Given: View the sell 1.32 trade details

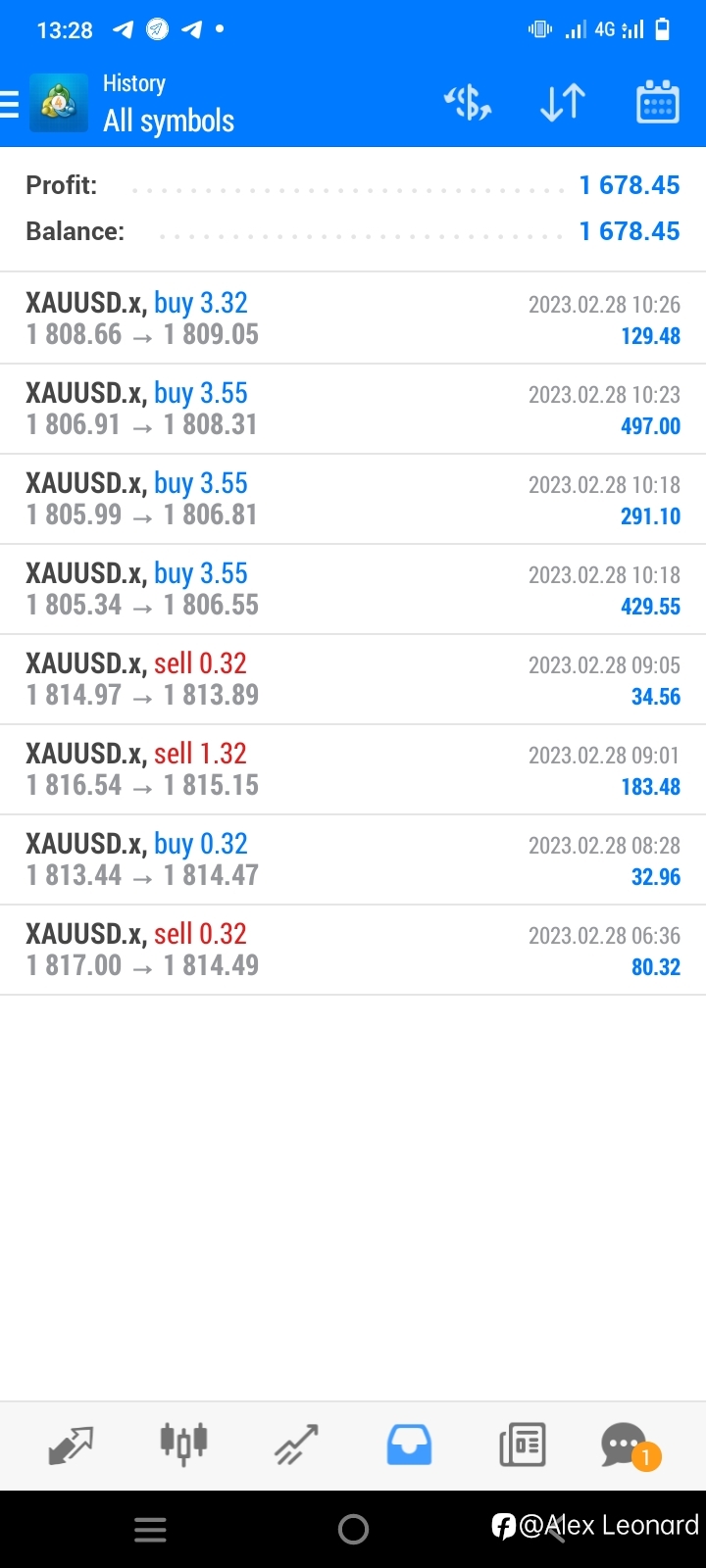Looking at the screenshot, I should [x=353, y=769].
